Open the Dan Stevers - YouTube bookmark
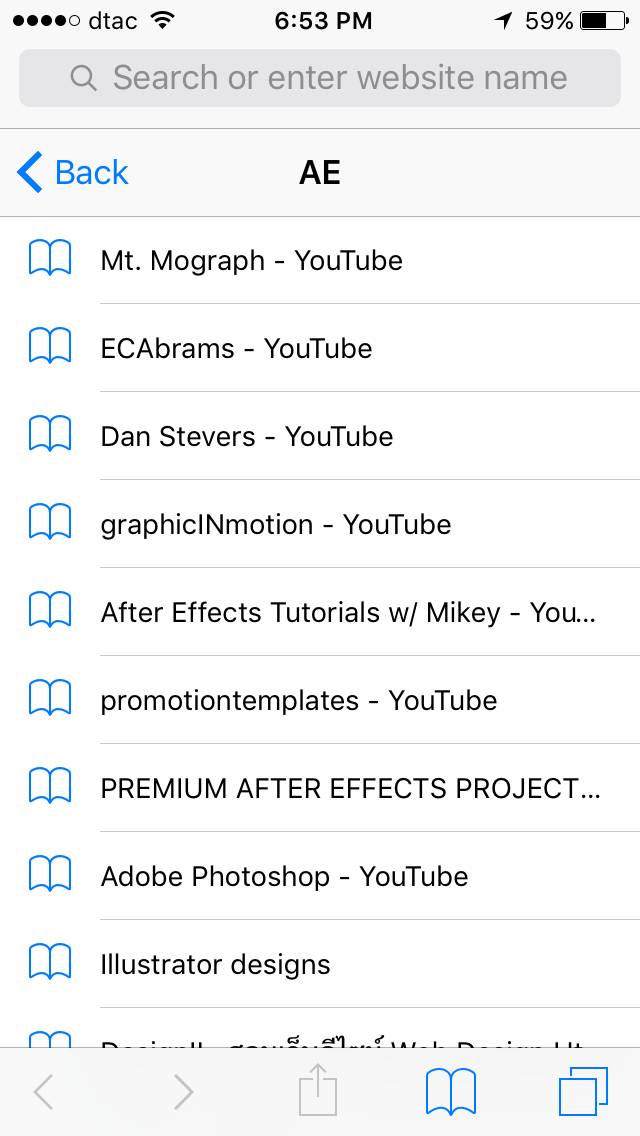The width and height of the screenshot is (640, 1136). 320,436
